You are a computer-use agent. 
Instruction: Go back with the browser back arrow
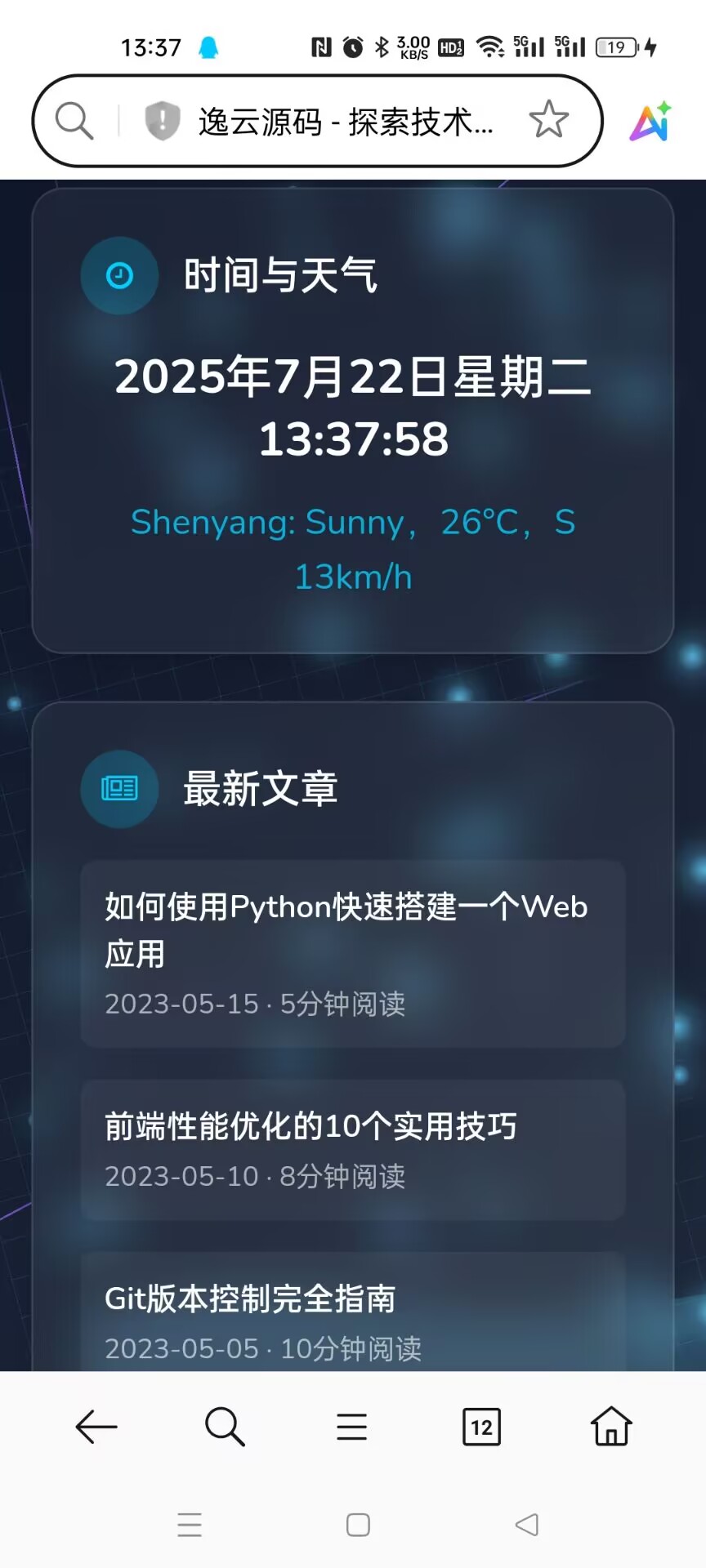tap(96, 1427)
